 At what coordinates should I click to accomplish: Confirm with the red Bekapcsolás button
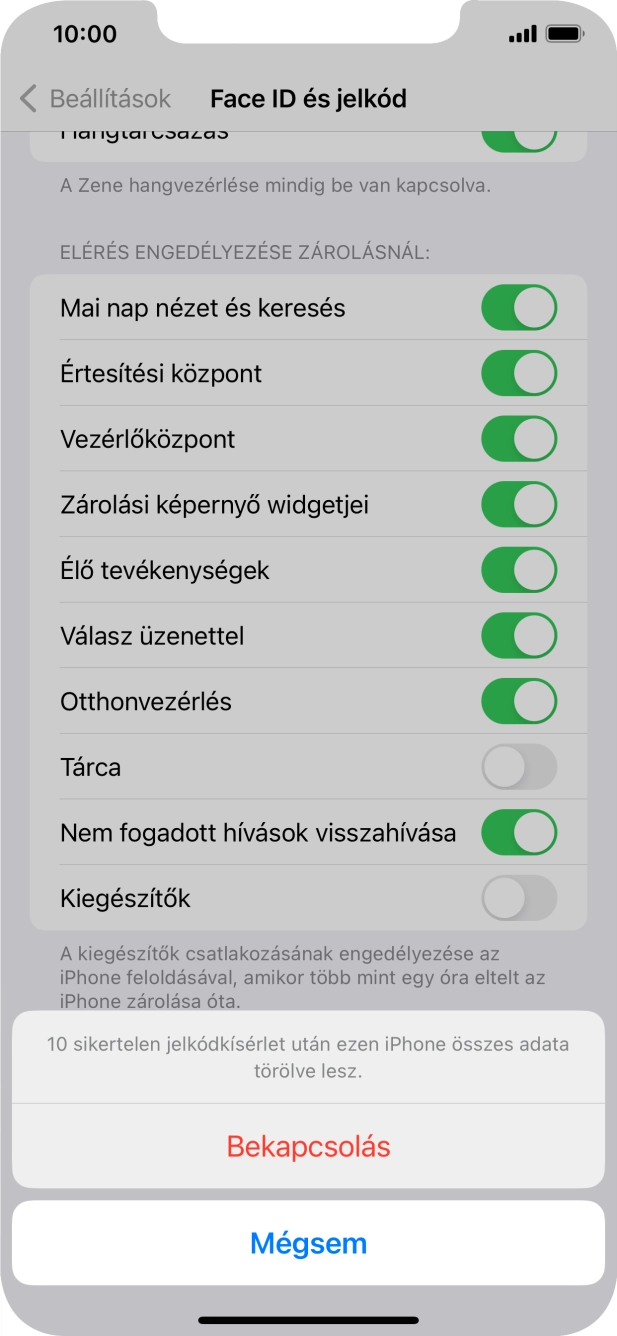[x=308, y=1146]
